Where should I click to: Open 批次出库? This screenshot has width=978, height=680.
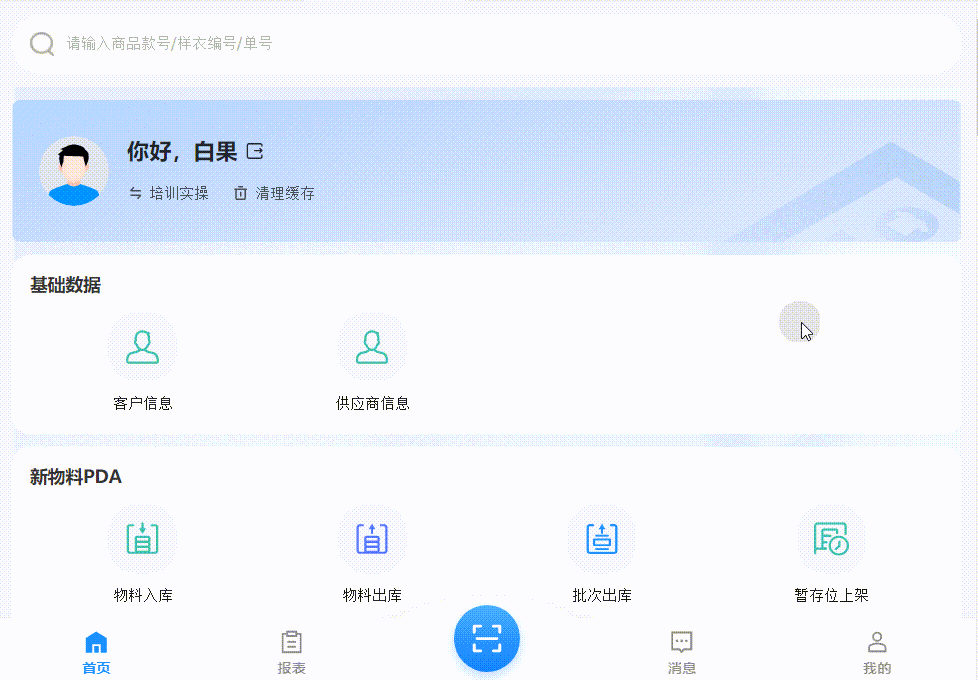click(602, 554)
